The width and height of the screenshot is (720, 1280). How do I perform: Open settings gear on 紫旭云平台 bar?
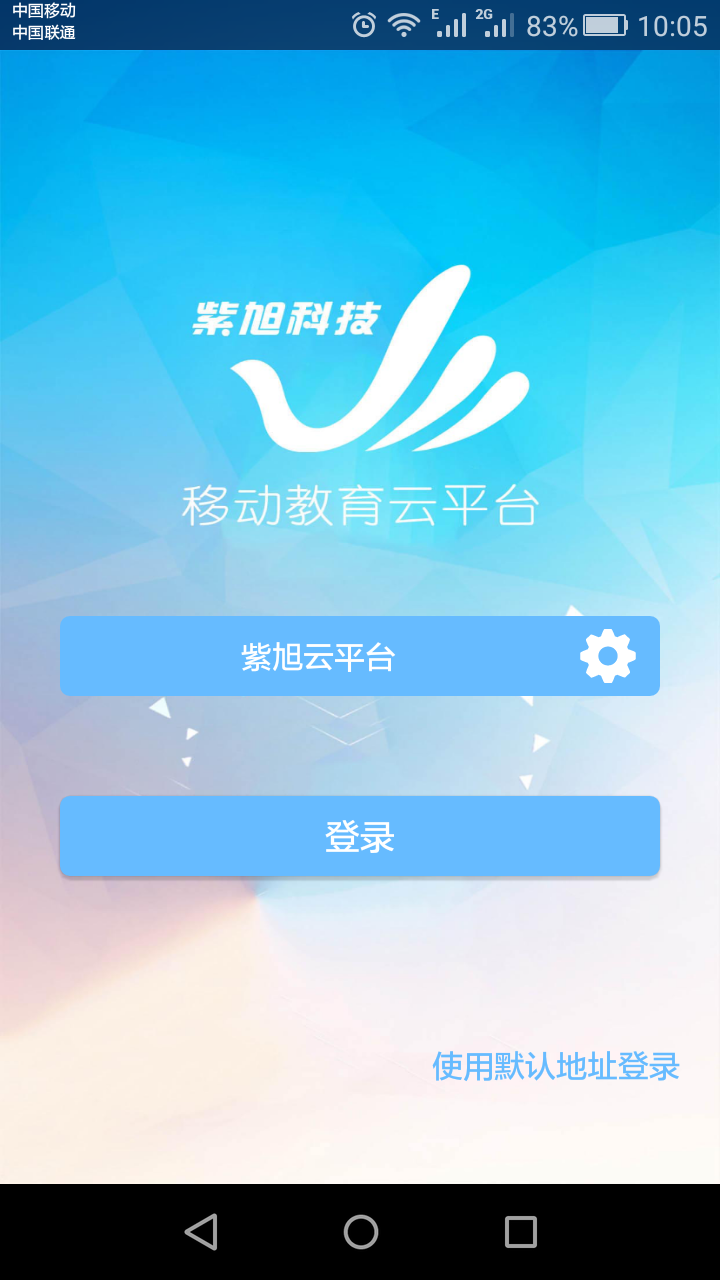point(608,657)
